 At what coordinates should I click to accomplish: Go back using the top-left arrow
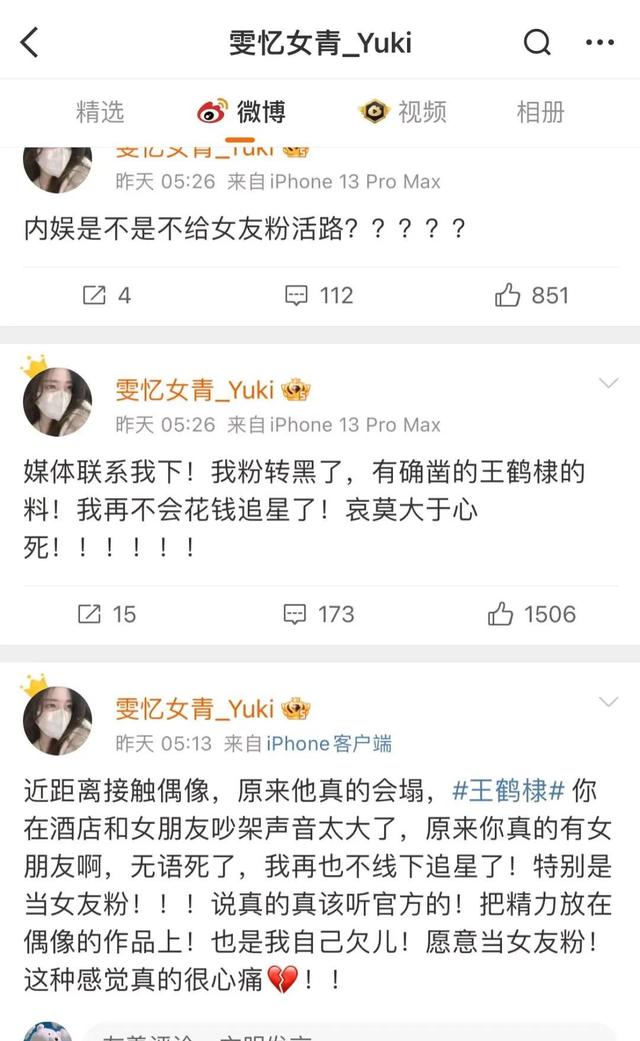(30, 42)
